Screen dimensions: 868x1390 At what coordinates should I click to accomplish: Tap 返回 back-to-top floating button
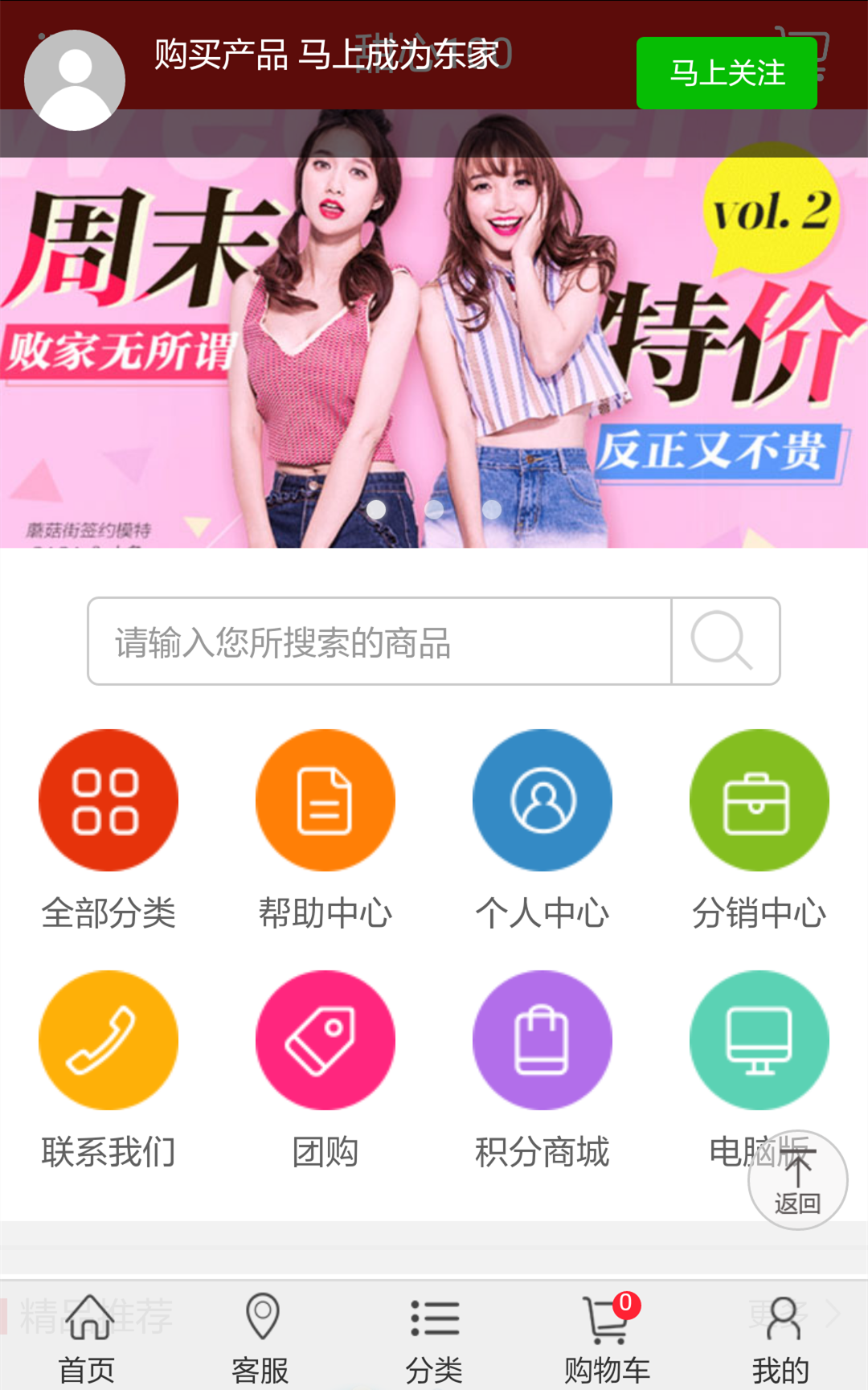(797, 1180)
